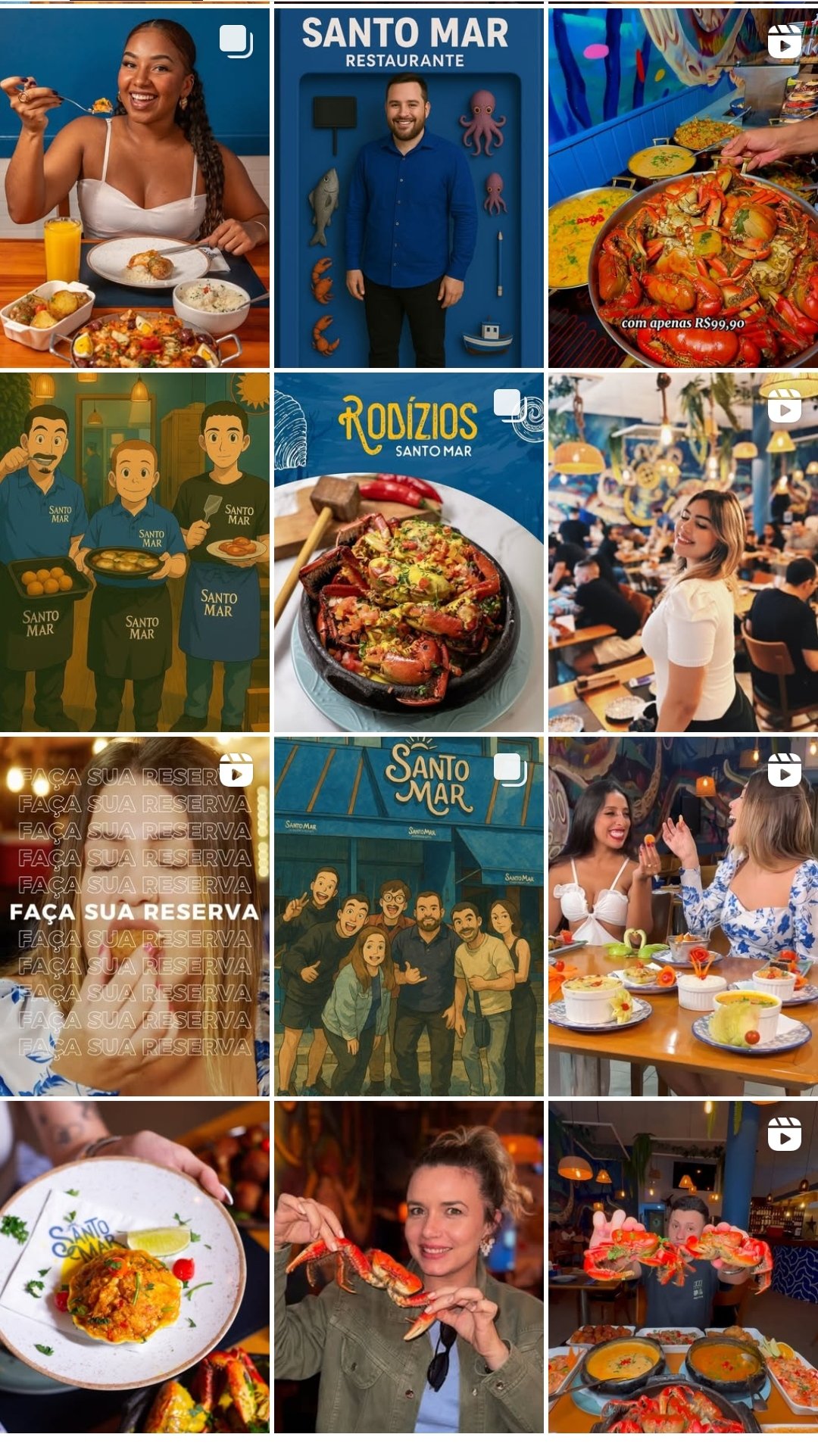The width and height of the screenshot is (818, 1456).
Task: Play the reel of two women laughing at table
Action: pyautogui.click(x=683, y=916)
